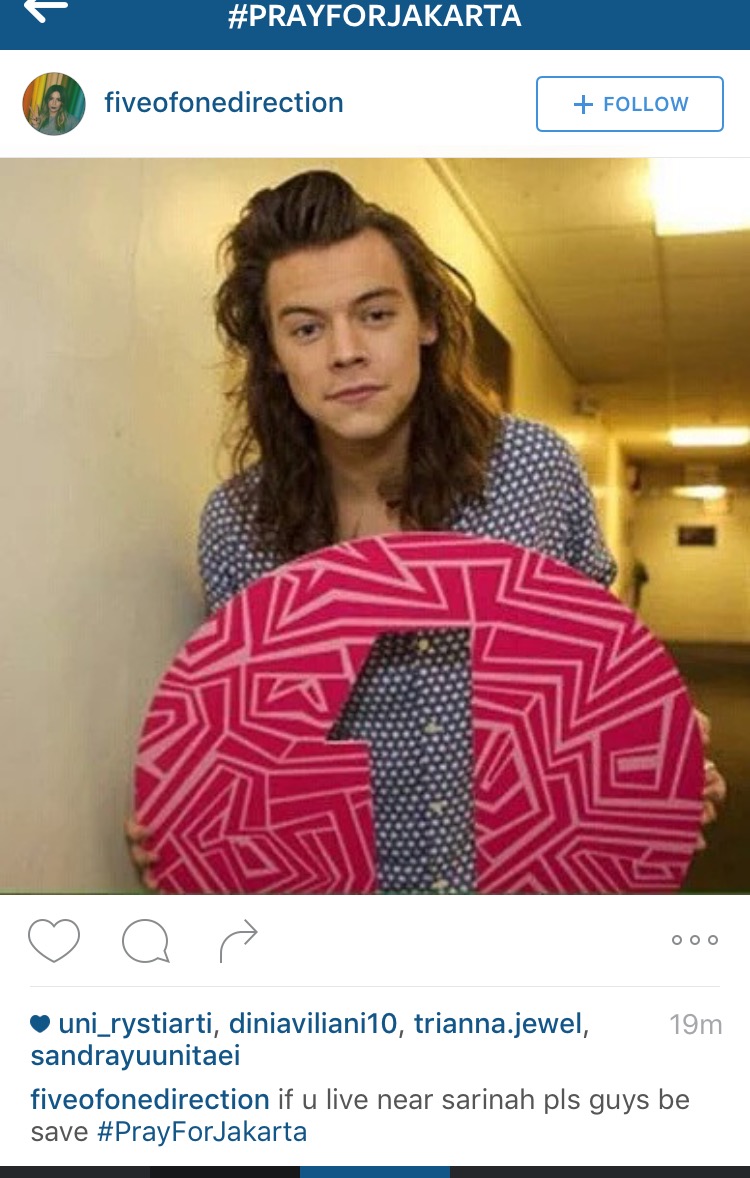This screenshot has height=1178, width=750.
Task: Follow the fiveofonedirection account
Action: [x=629, y=104]
